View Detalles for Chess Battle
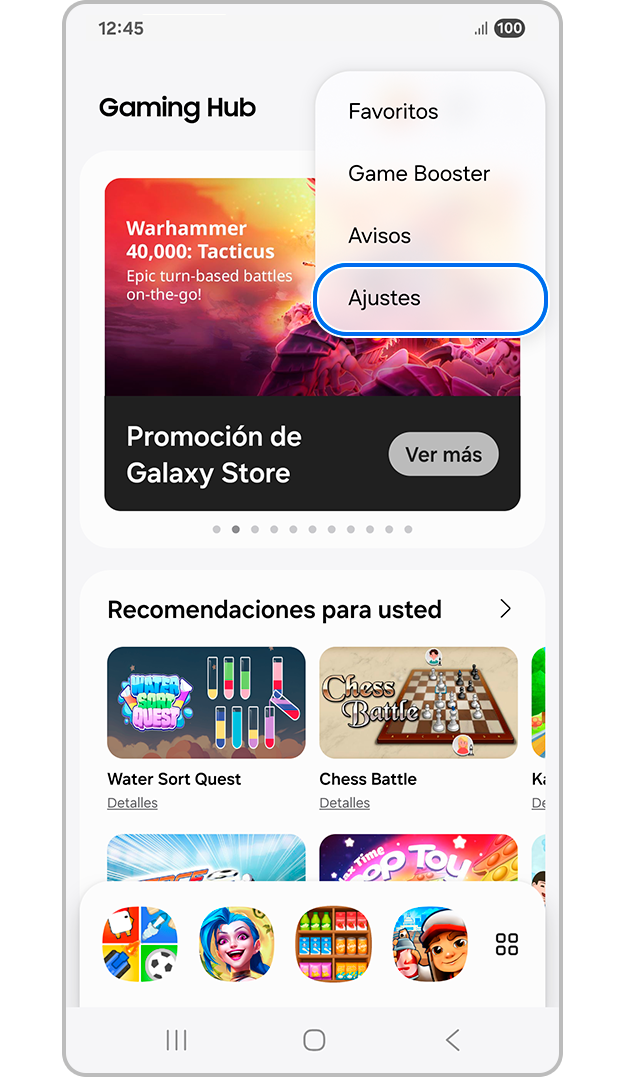This screenshot has width=624, height=1077. (344, 803)
